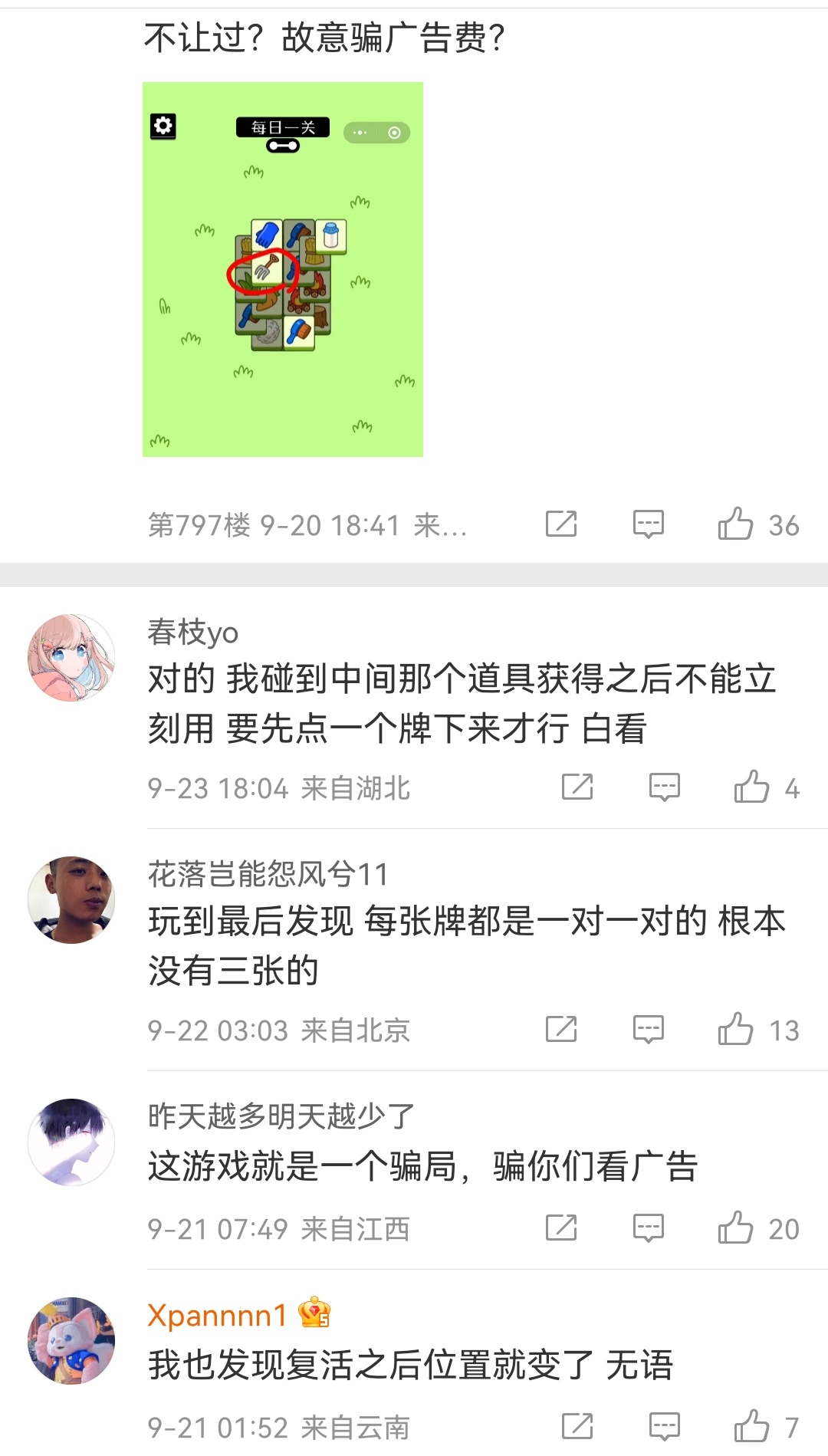Share 花落岂能怨风兮11's comment
828x1456 pixels.
[x=561, y=1030]
